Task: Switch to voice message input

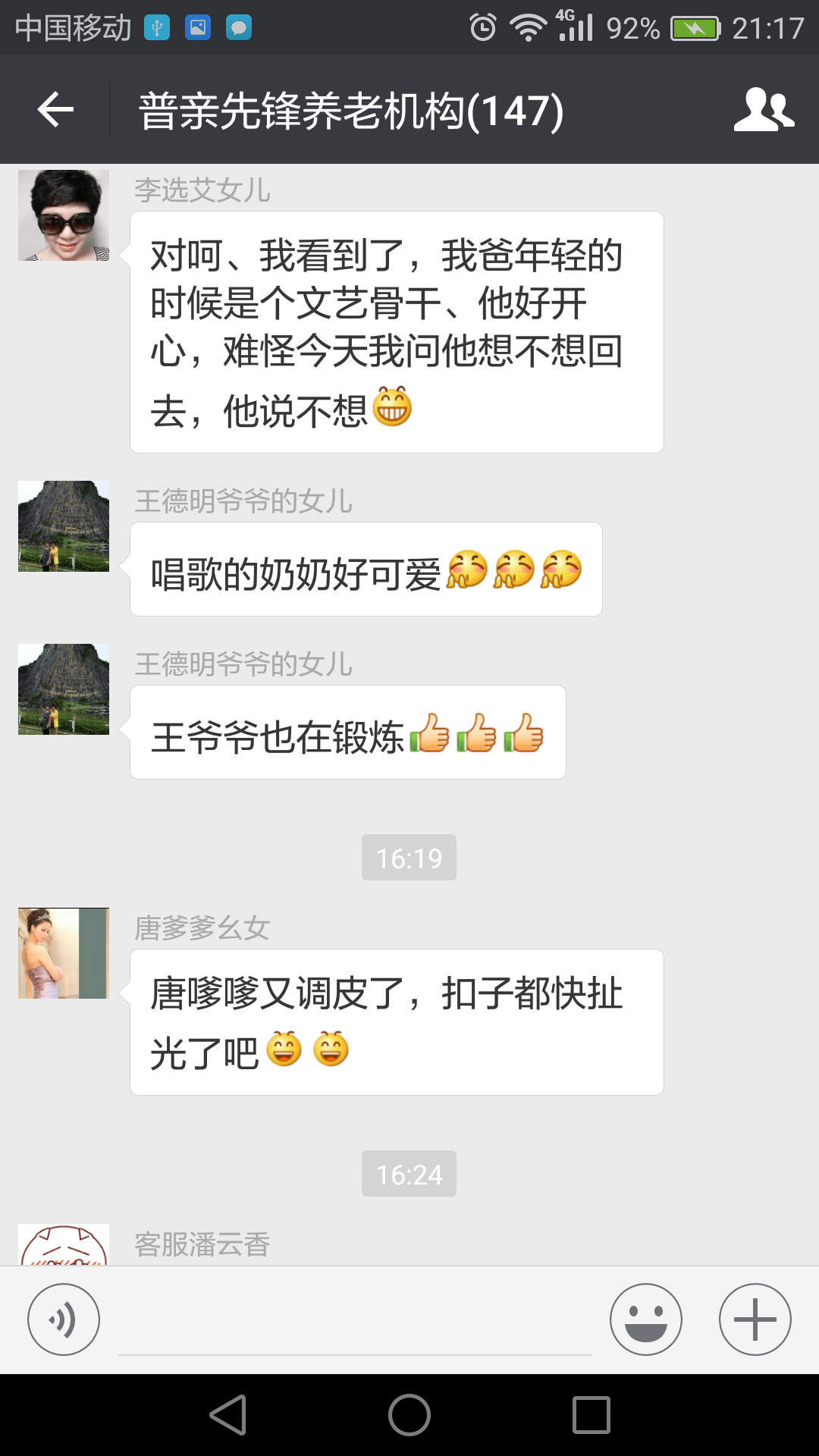Action: (x=64, y=1319)
